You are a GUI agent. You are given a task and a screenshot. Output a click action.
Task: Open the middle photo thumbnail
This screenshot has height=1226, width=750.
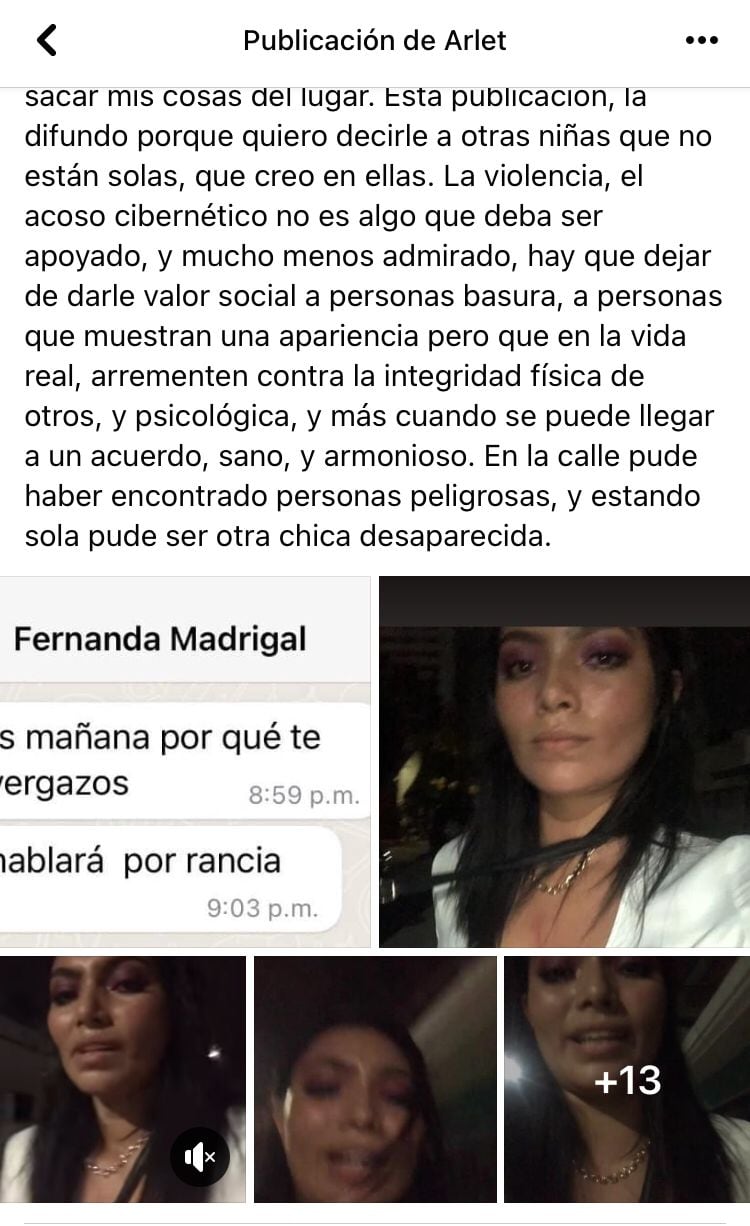coord(375,1080)
